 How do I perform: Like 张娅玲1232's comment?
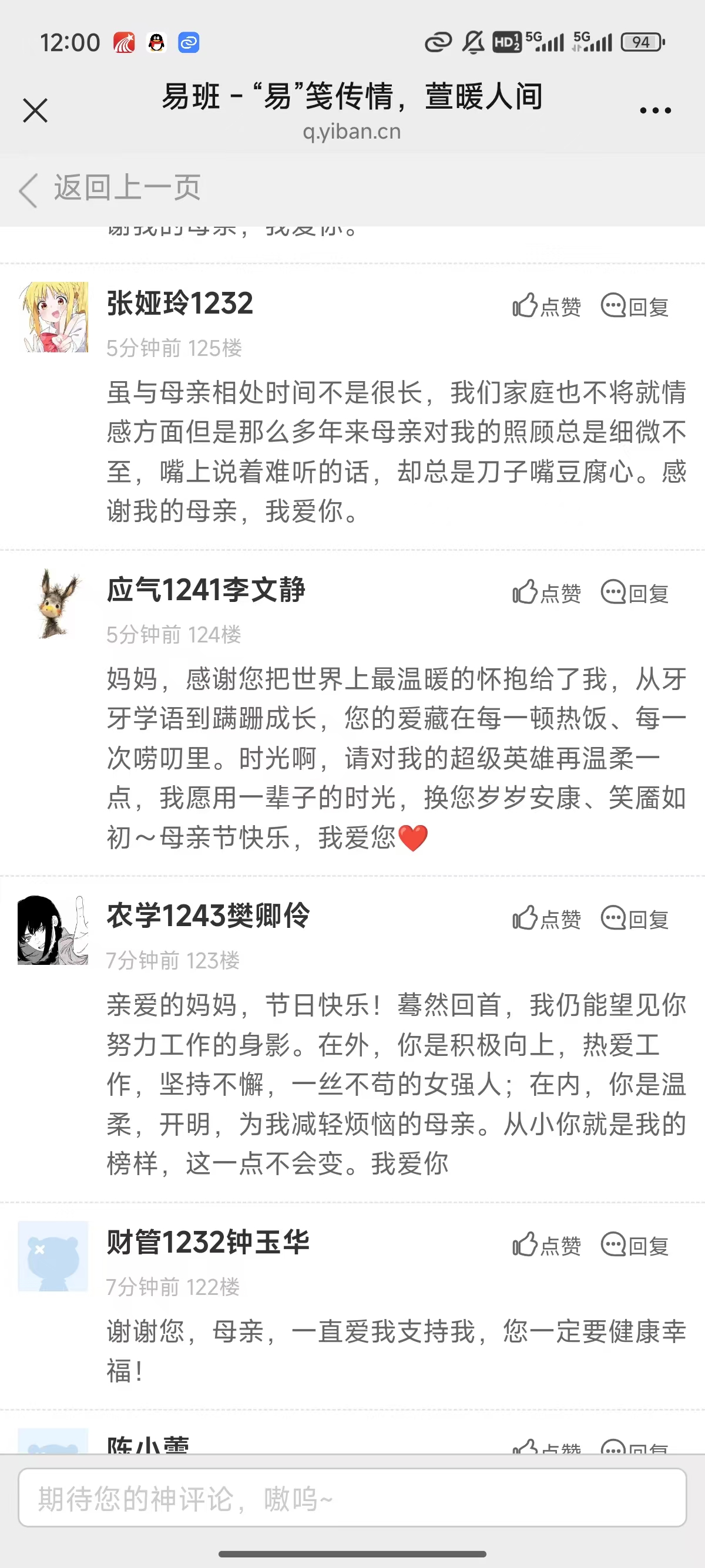coord(546,306)
